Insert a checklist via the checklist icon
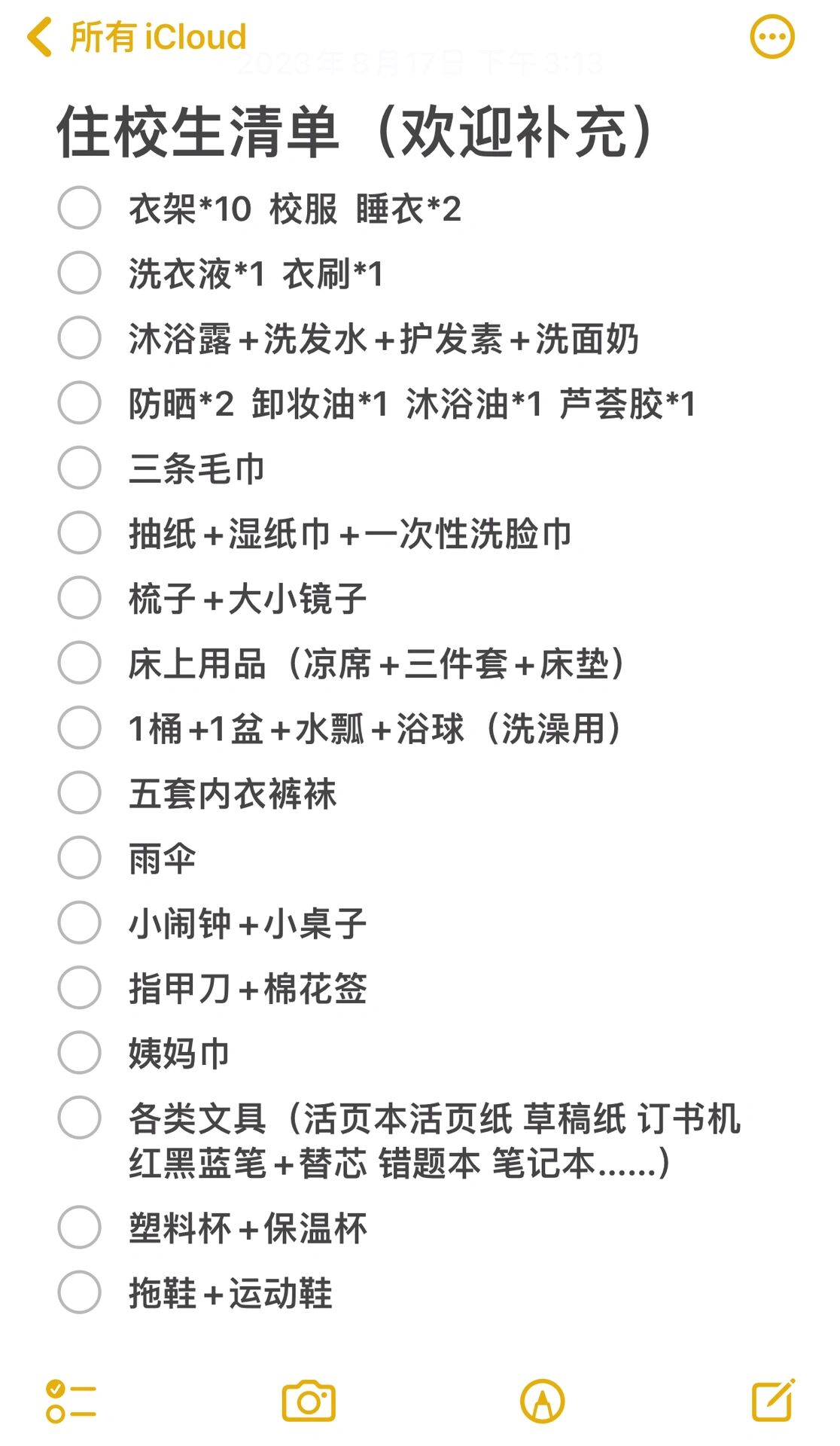The height and width of the screenshot is (1446, 840). click(72, 1401)
